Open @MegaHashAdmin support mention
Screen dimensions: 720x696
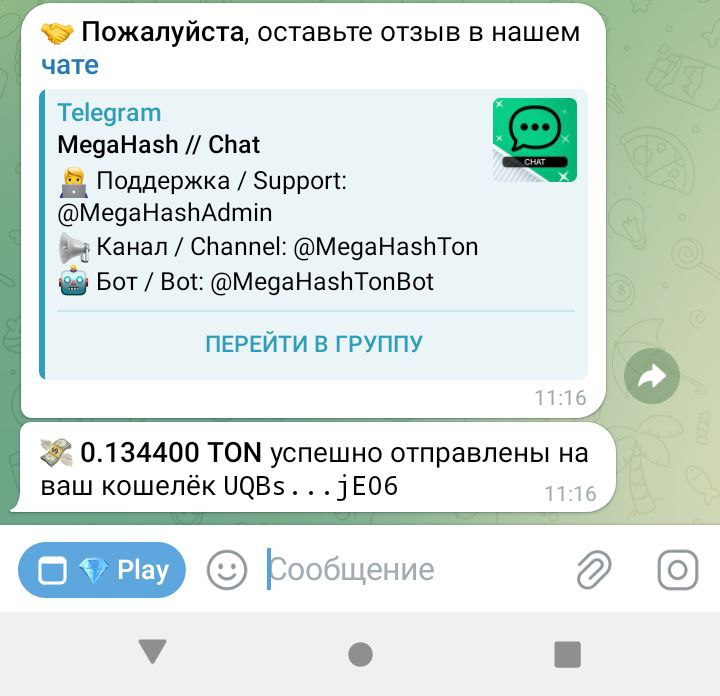pos(165,213)
